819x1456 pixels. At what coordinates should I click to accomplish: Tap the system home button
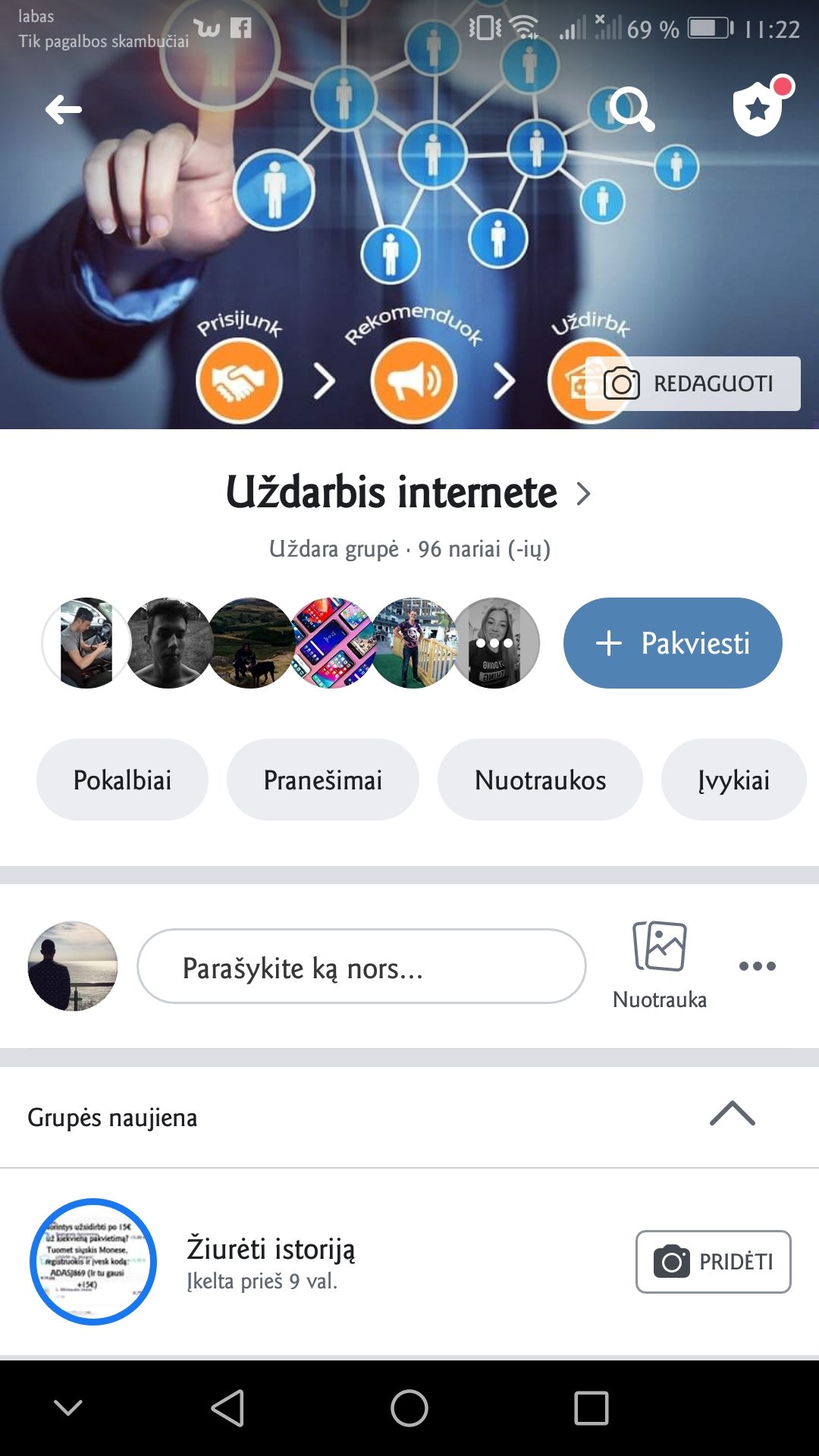click(409, 1408)
